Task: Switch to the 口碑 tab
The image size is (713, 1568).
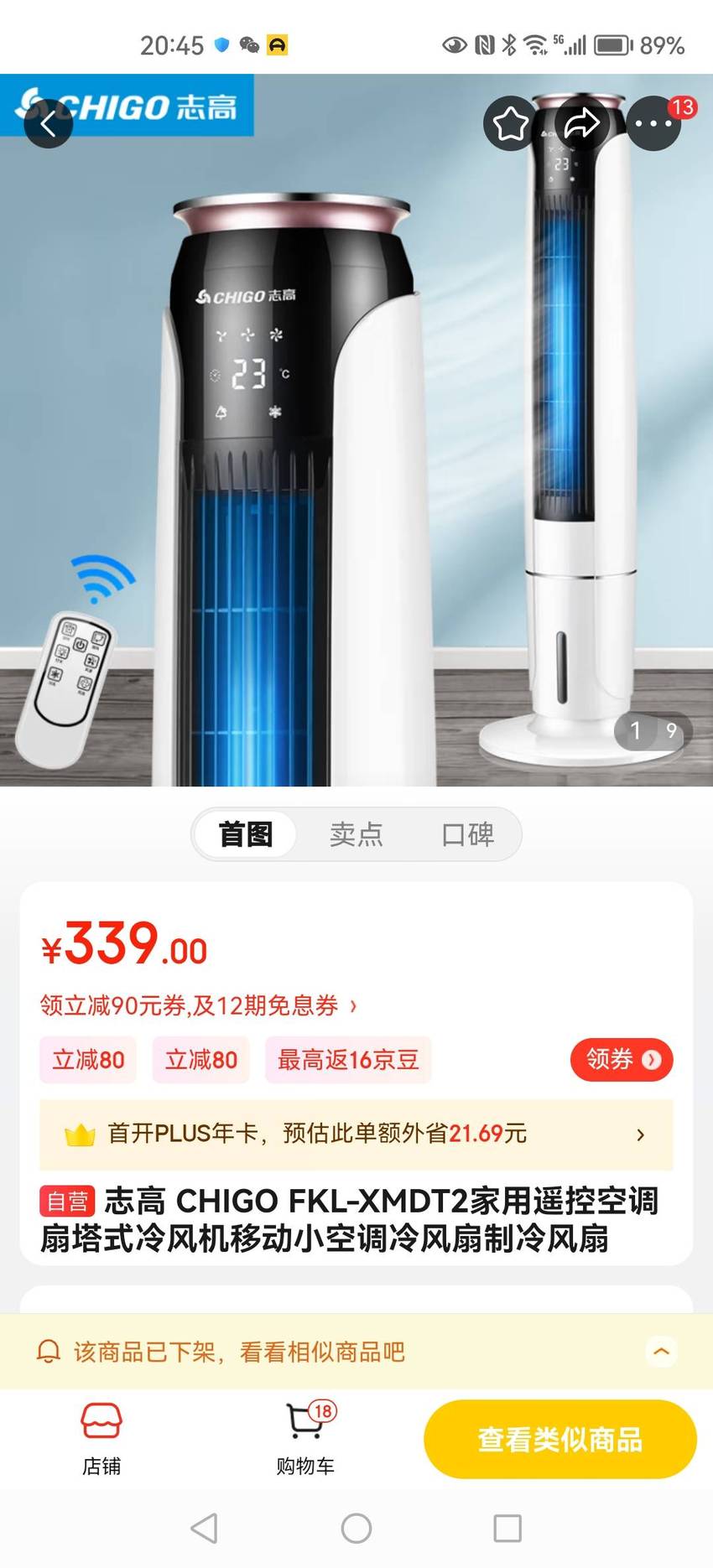Action: [x=467, y=834]
